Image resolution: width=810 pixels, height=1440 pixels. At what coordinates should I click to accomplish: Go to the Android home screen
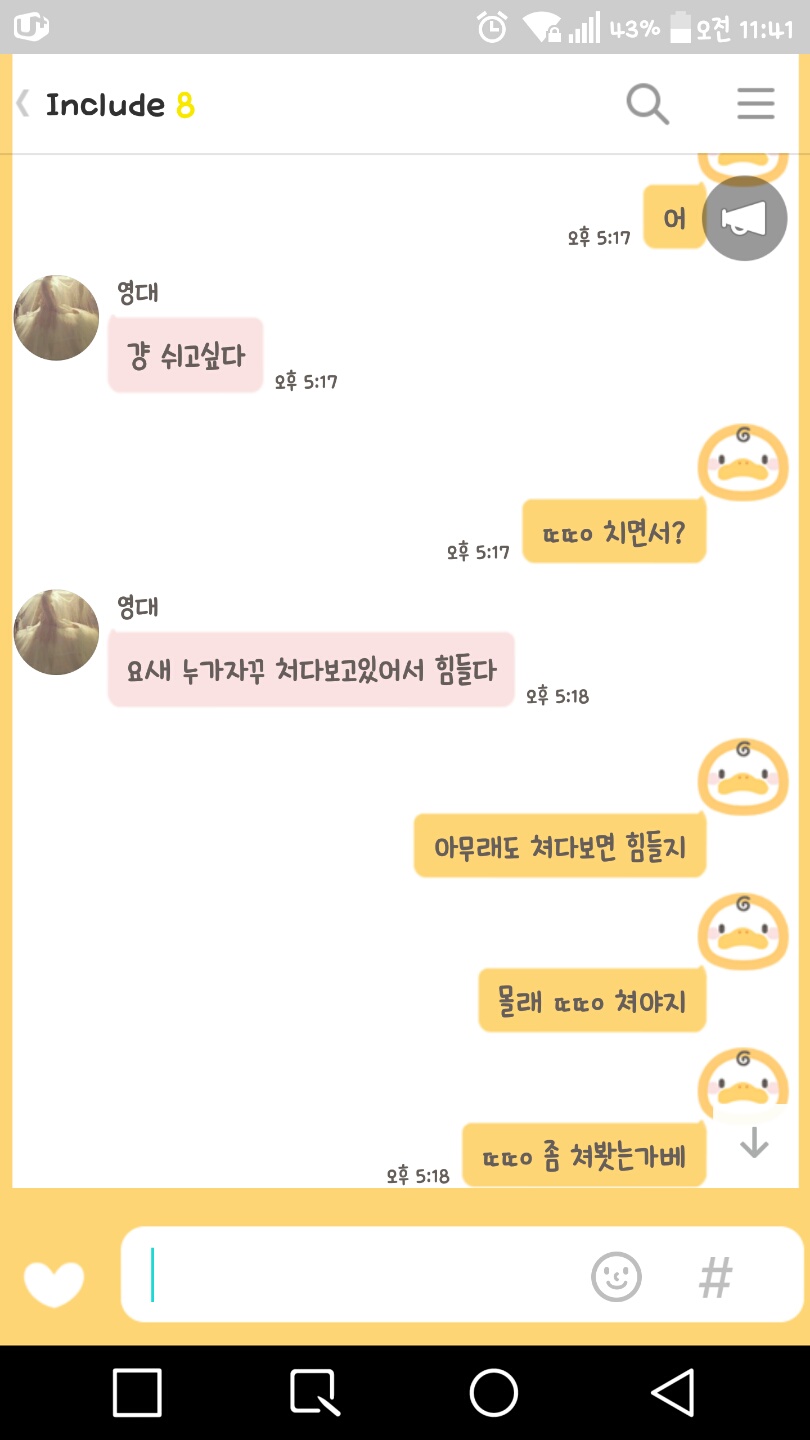[x=493, y=1392]
